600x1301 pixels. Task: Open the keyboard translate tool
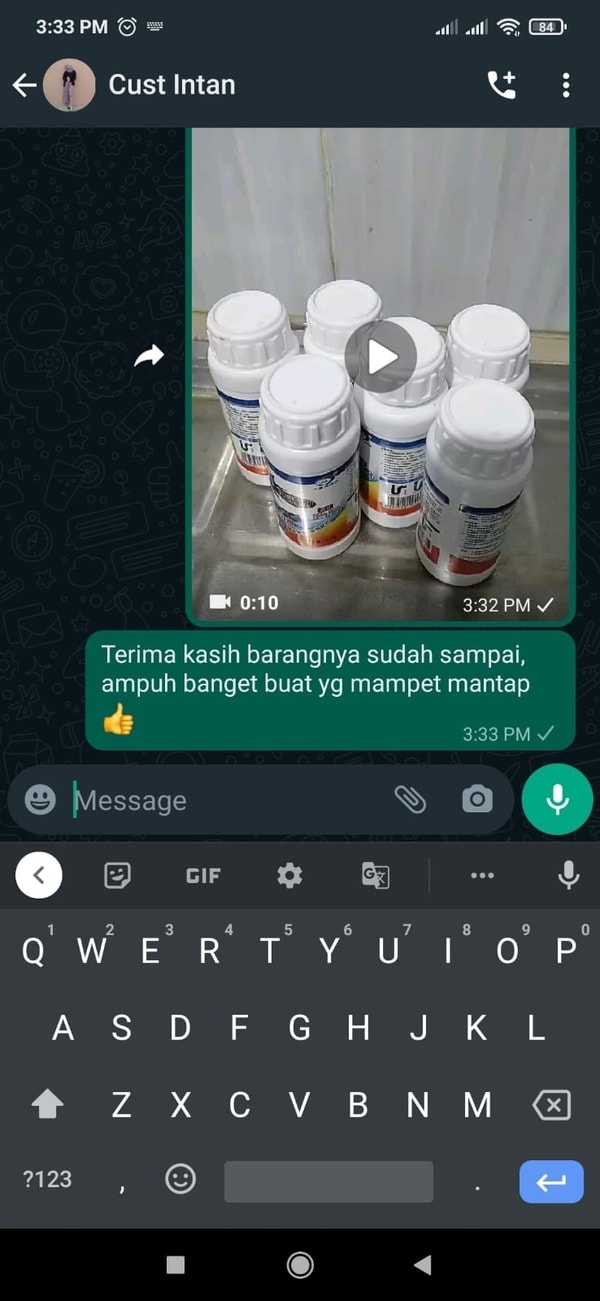coord(375,876)
